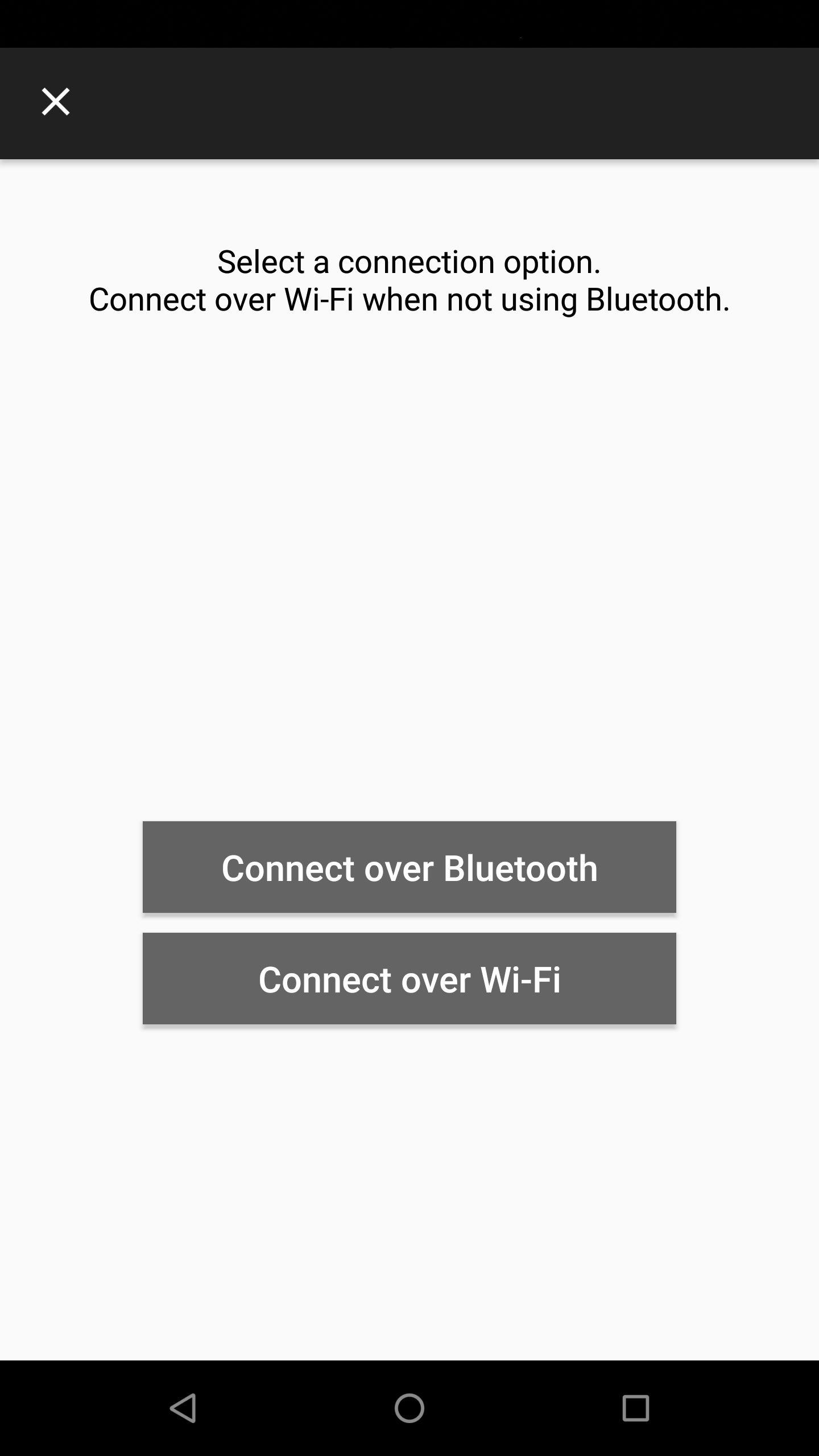Go back using the system back button

point(183,1408)
